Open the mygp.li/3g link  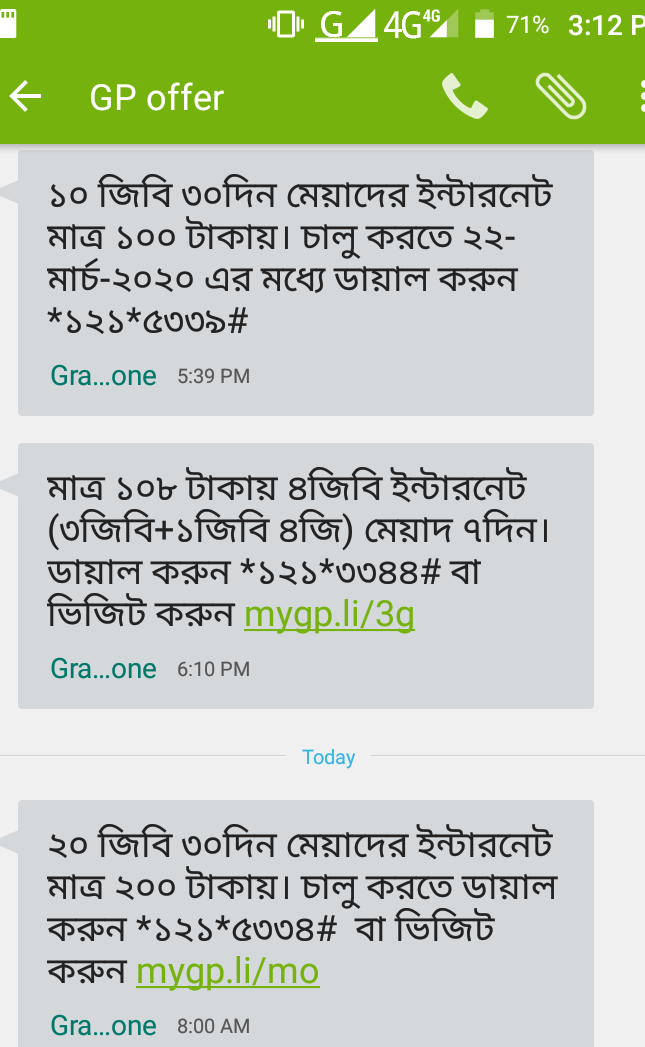[x=329, y=614]
